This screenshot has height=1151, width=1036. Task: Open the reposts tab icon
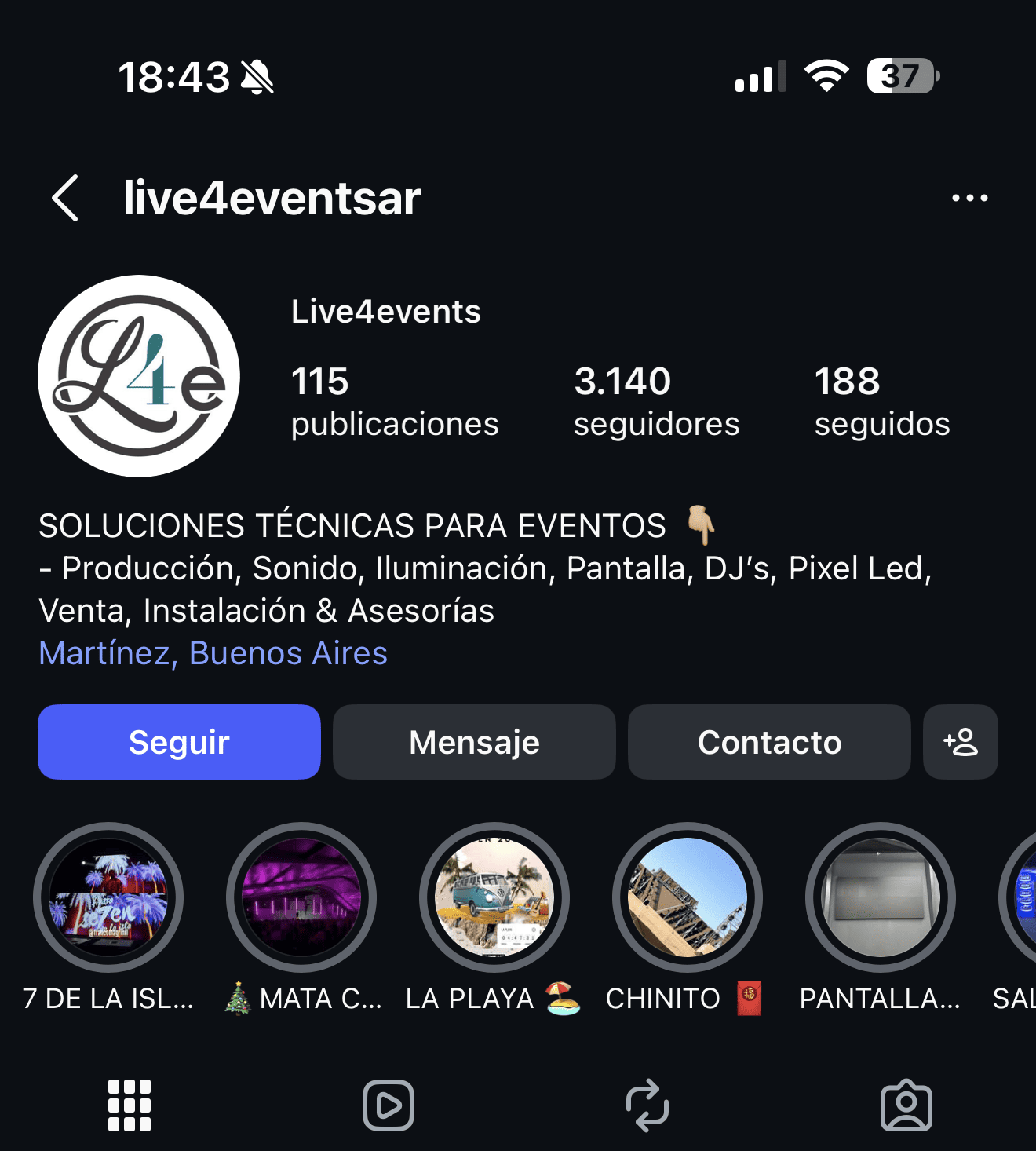[x=647, y=1105]
